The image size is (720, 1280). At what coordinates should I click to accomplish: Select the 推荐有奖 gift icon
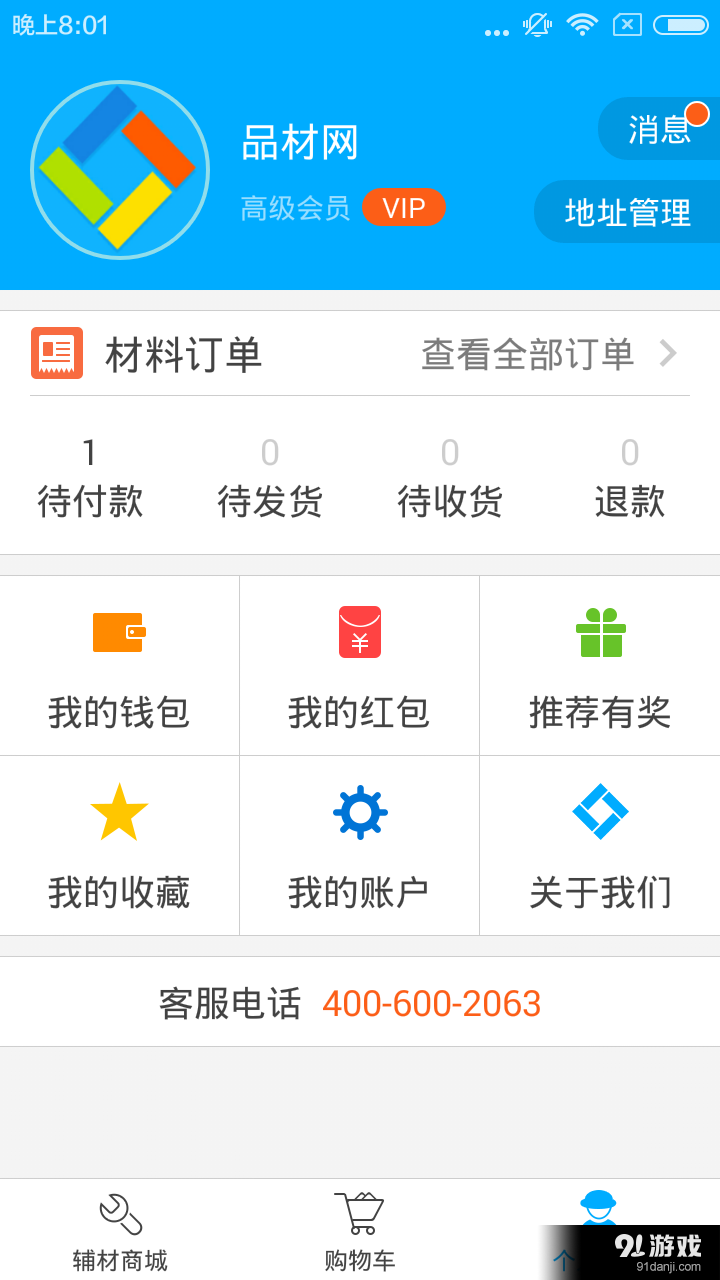point(599,632)
